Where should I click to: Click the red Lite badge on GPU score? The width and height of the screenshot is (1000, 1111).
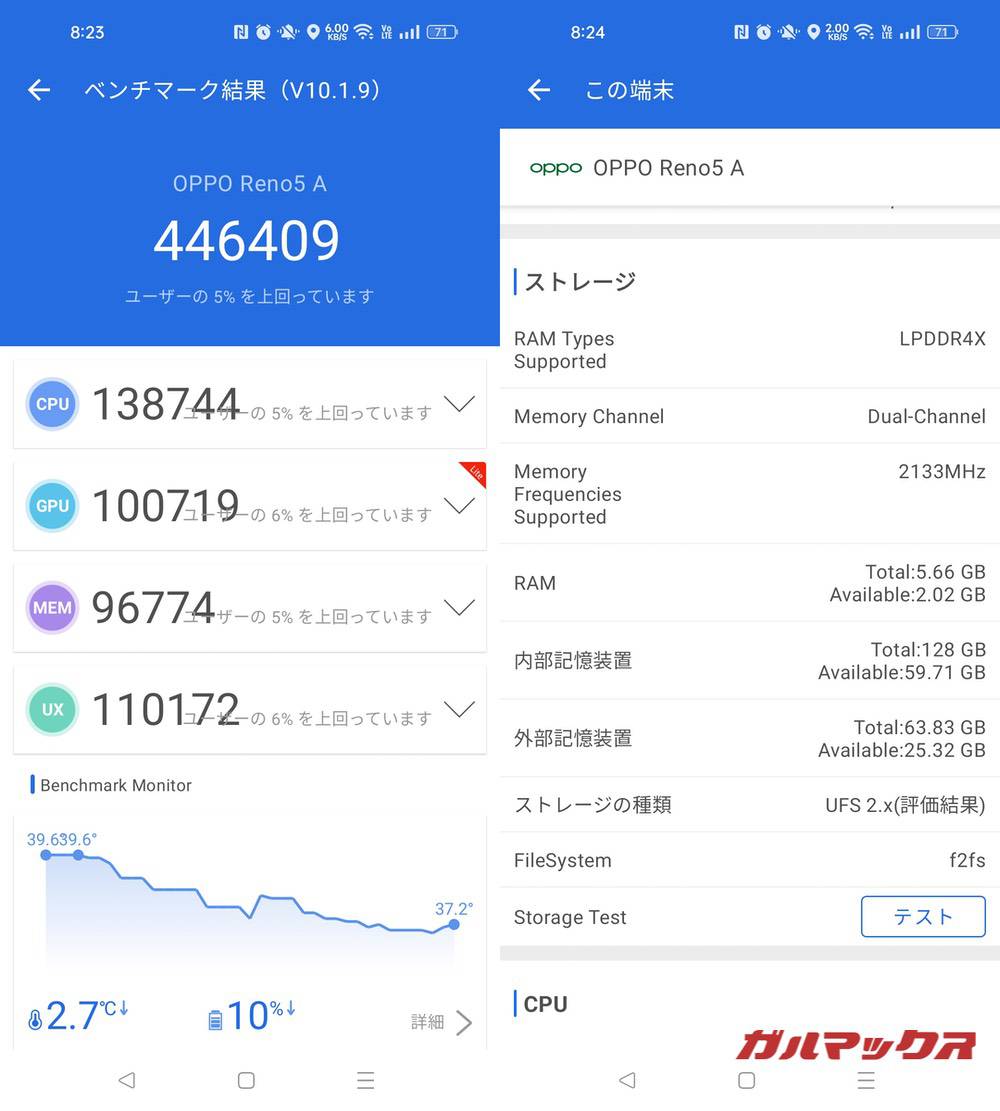[477, 472]
